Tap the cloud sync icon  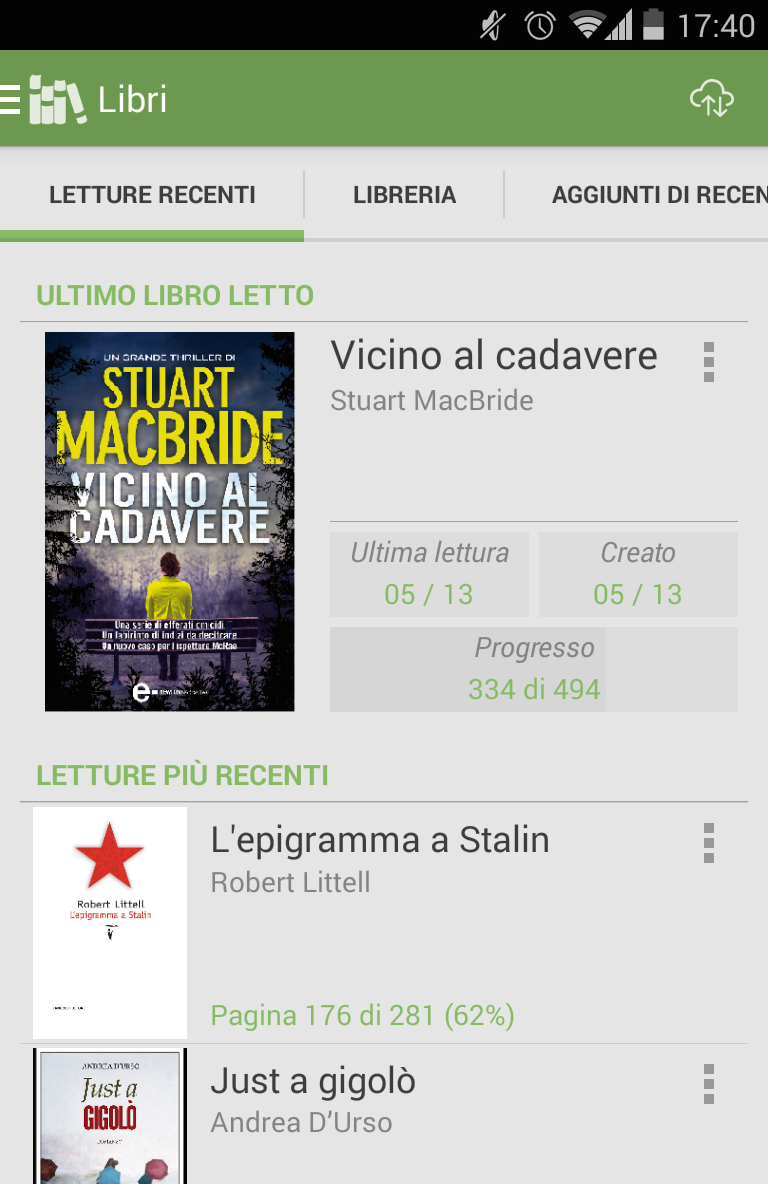click(711, 99)
